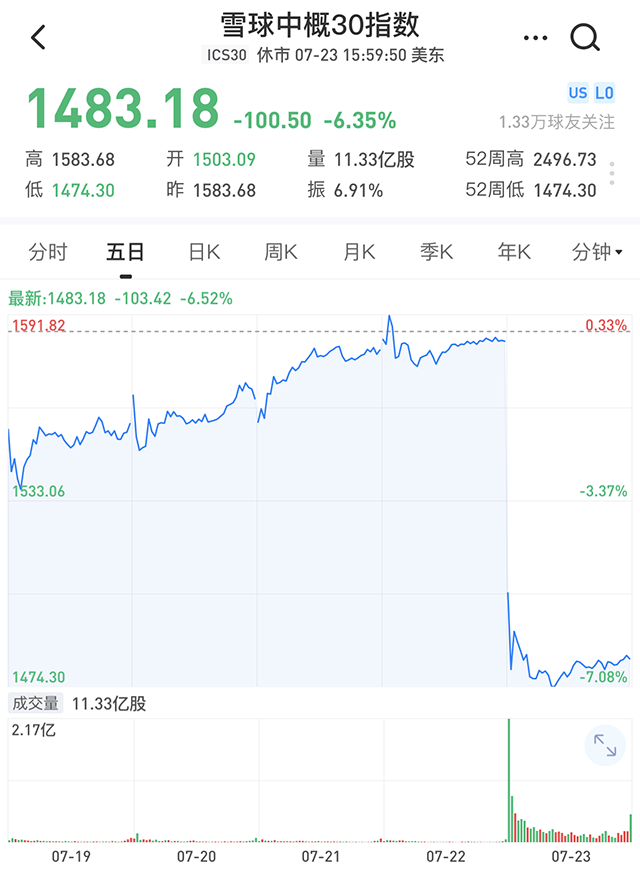Tap the 成交量 indicator label

(35, 703)
